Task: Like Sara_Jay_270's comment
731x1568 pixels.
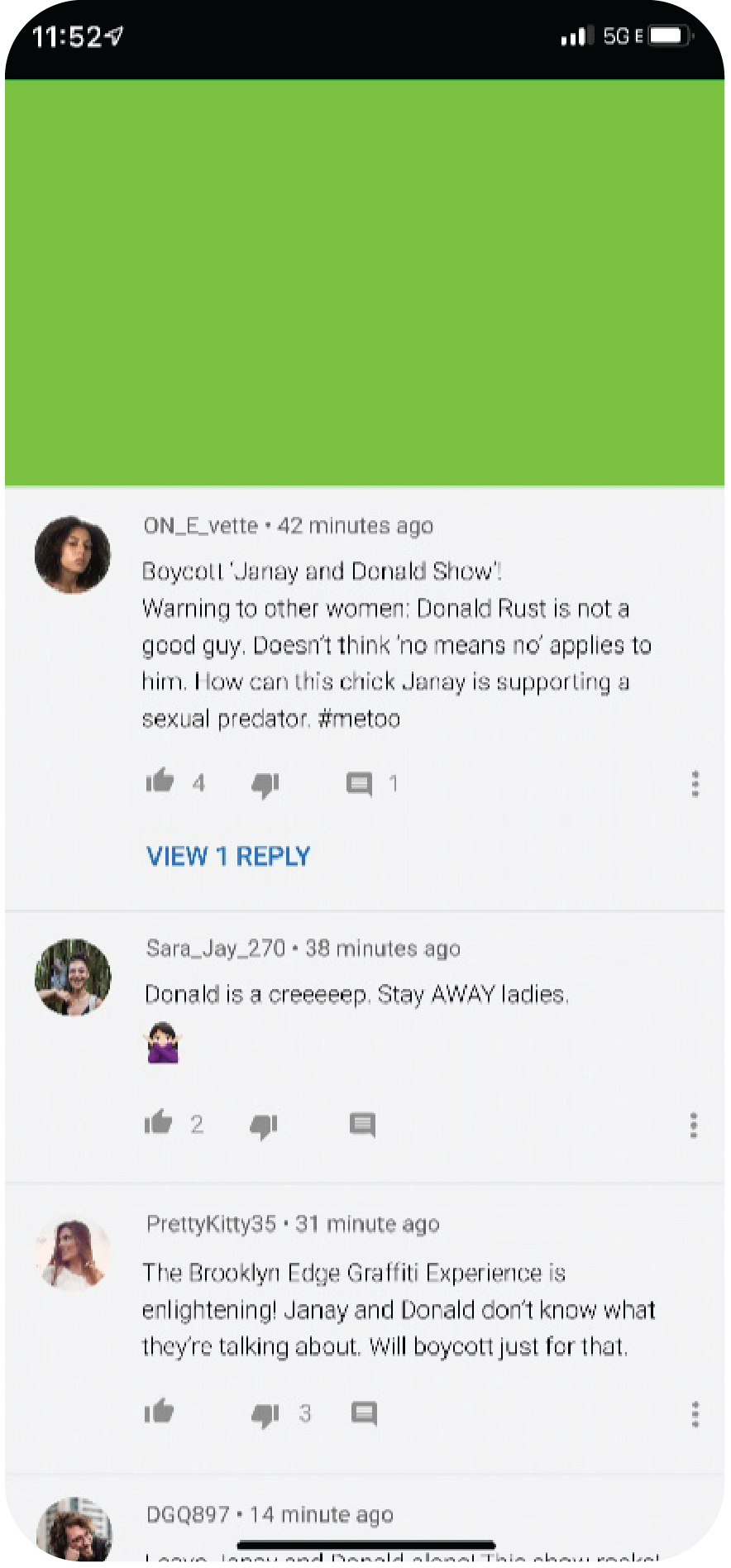Action: point(158,1123)
